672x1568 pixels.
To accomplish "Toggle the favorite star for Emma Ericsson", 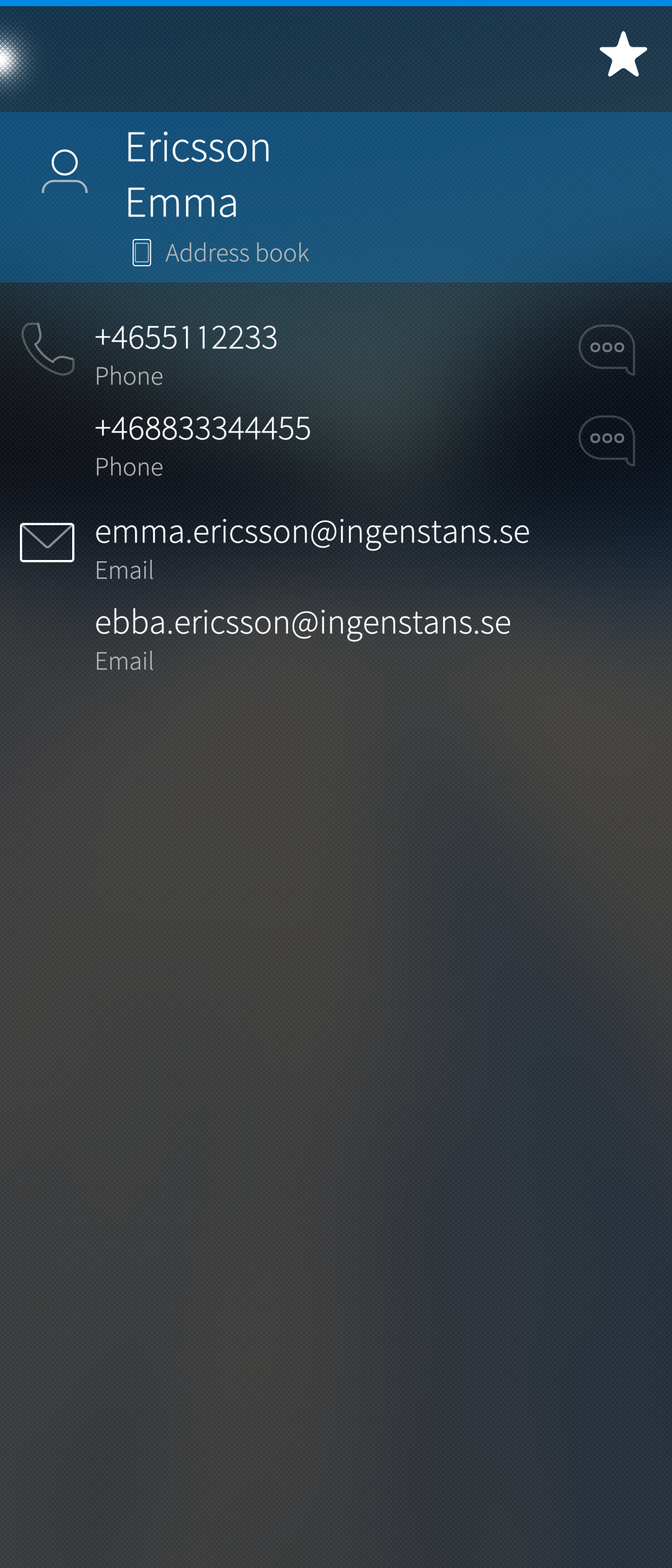I will click(x=623, y=55).
